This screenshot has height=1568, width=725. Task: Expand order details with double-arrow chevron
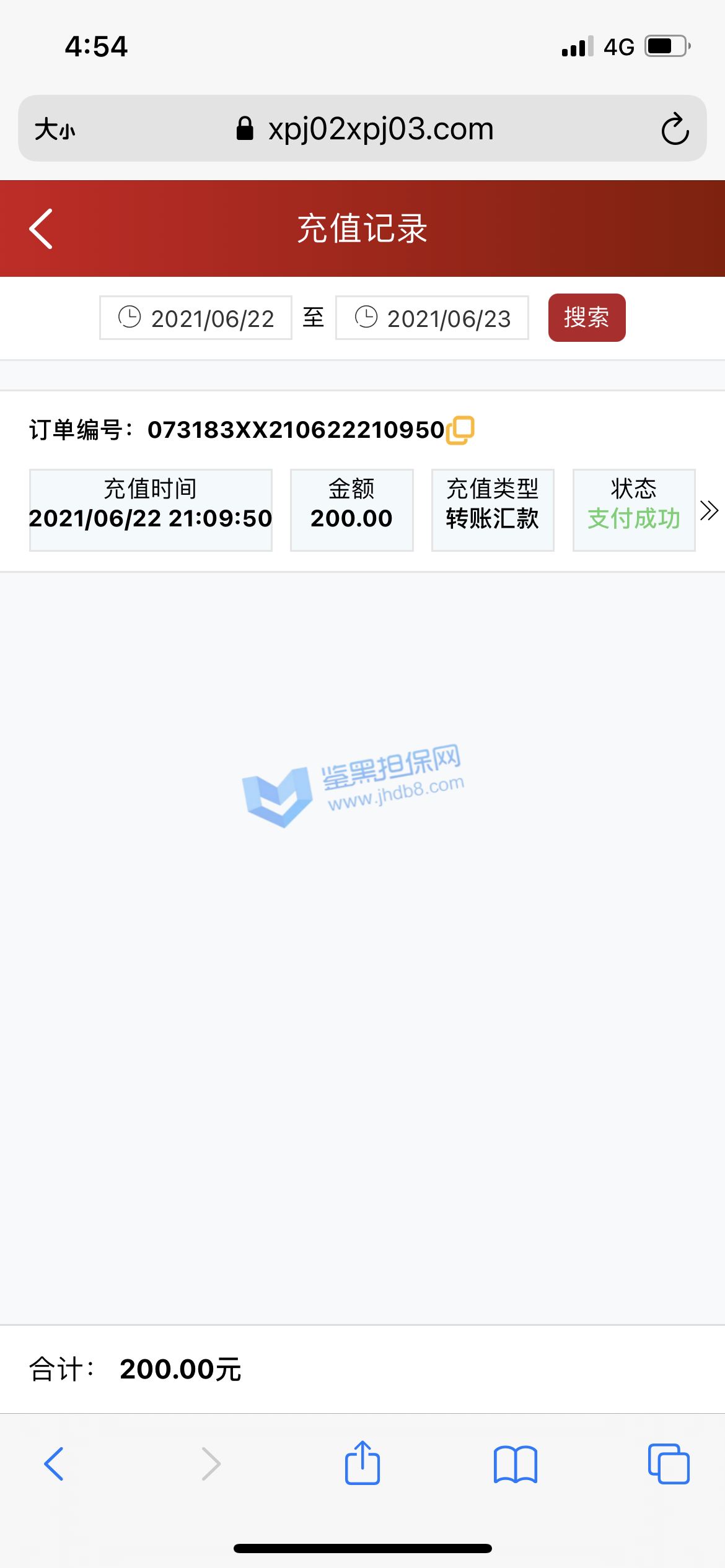[x=709, y=510]
